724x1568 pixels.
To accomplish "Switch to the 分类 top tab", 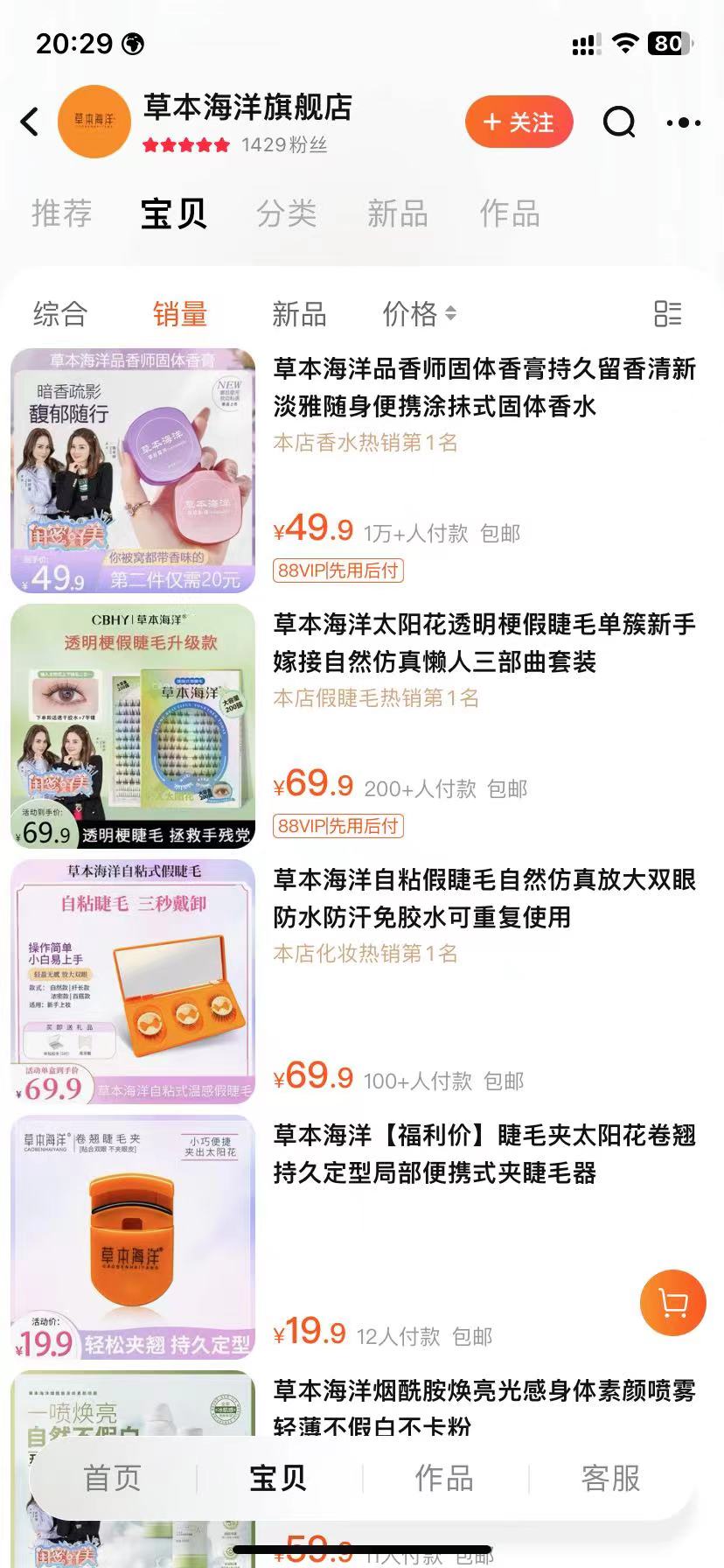I will click(x=286, y=213).
